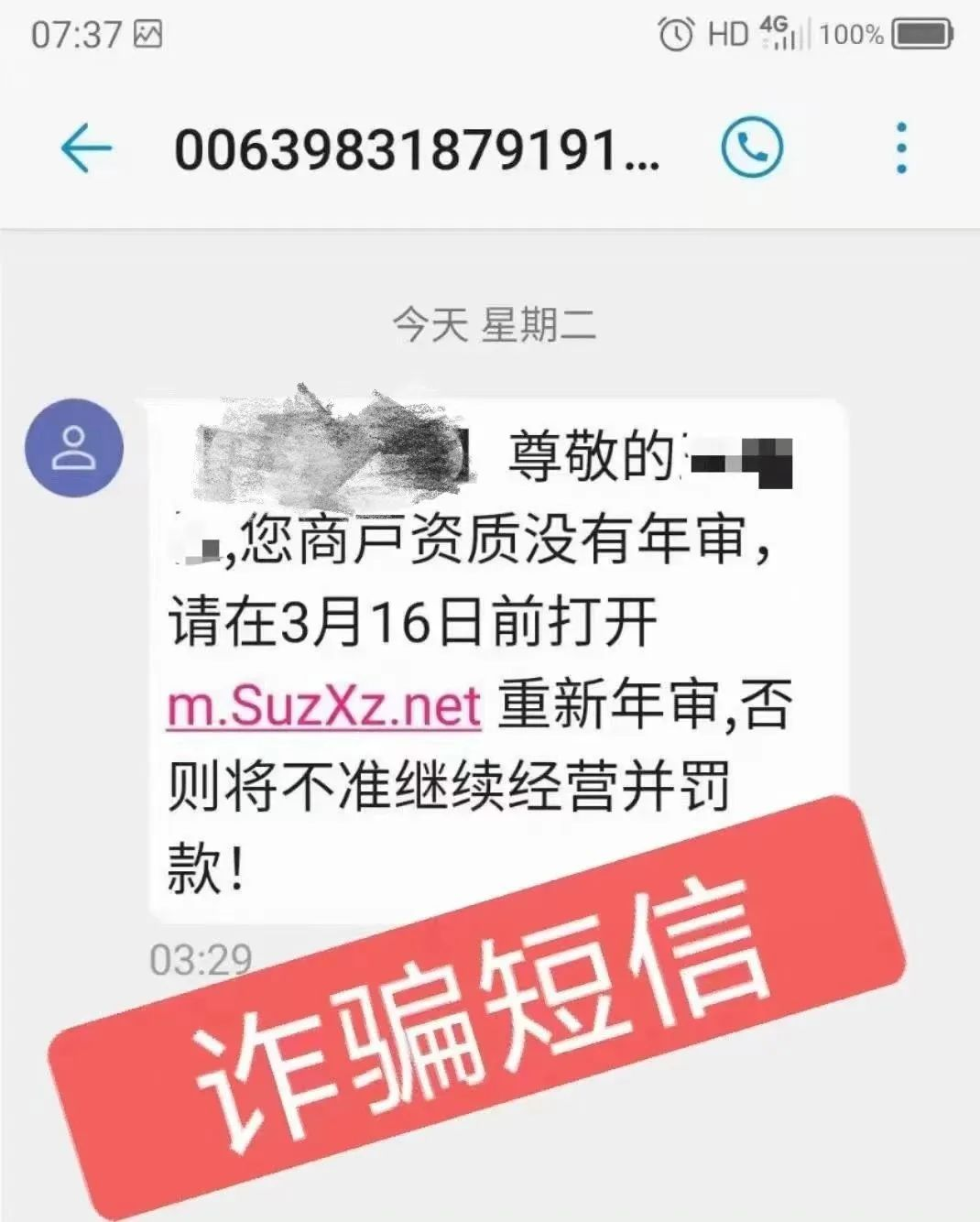This screenshot has width=980, height=1222.
Task: Open the sender's contact avatar
Action: click(73, 448)
